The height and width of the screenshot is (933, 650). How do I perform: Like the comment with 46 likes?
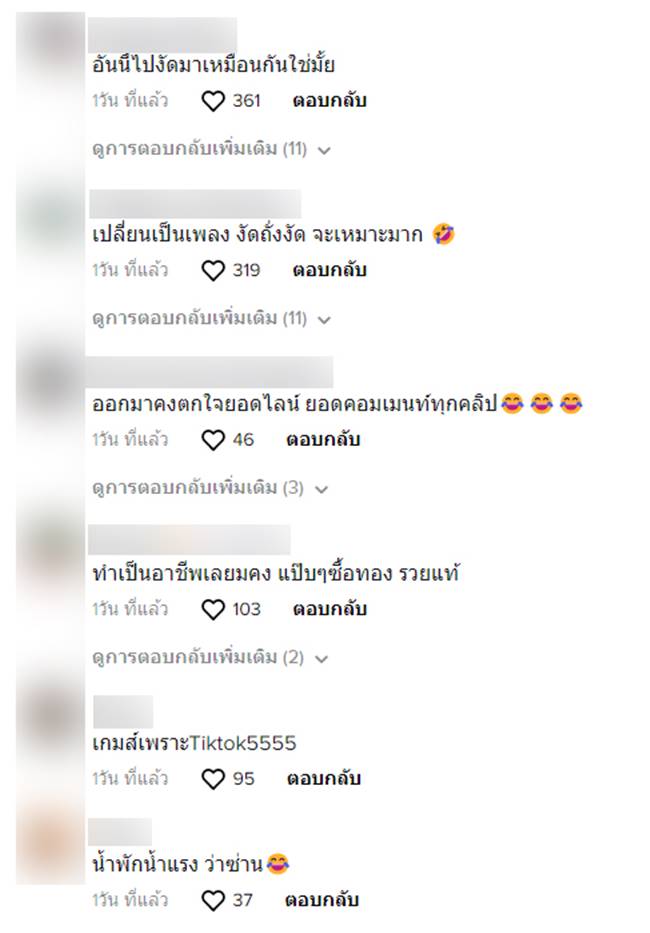point(213,439)
